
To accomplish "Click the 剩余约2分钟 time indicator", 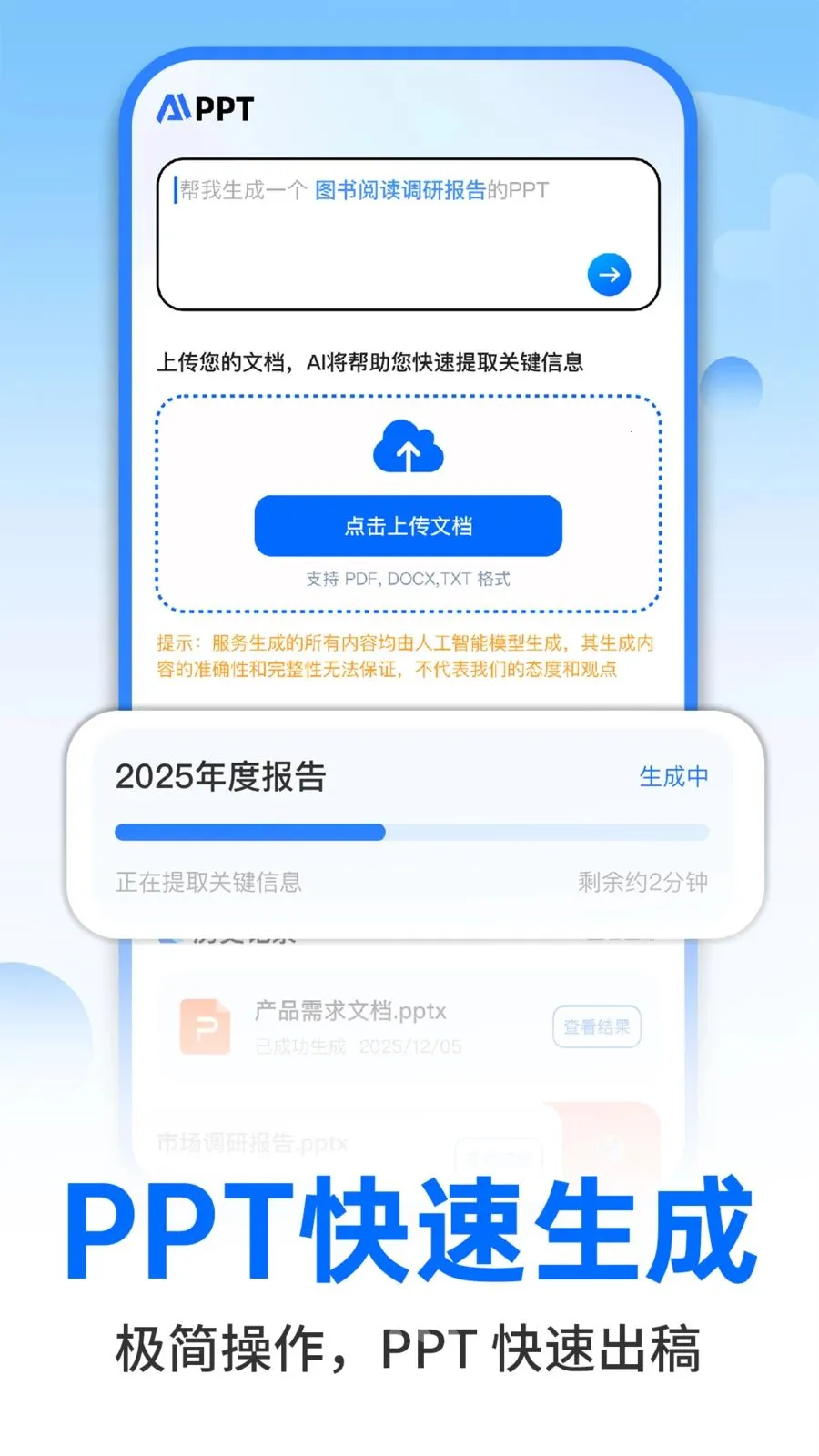I will pyautogui.click(x=642, y=881).
